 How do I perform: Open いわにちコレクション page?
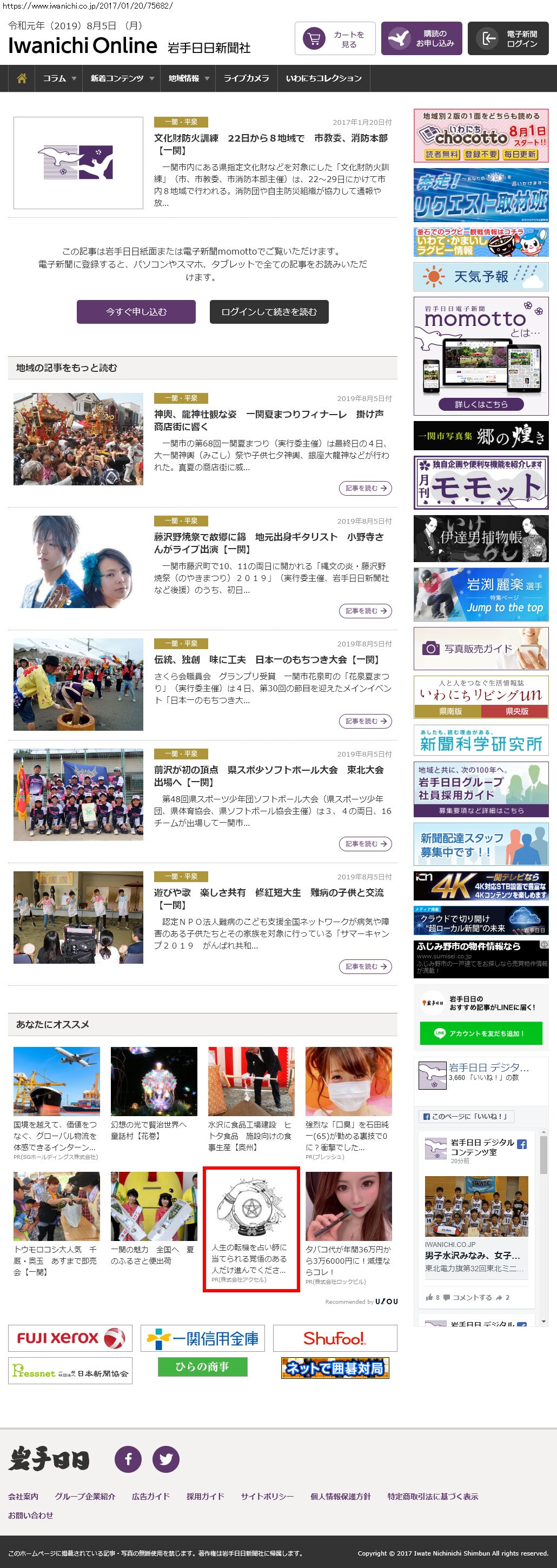[323, 78]
